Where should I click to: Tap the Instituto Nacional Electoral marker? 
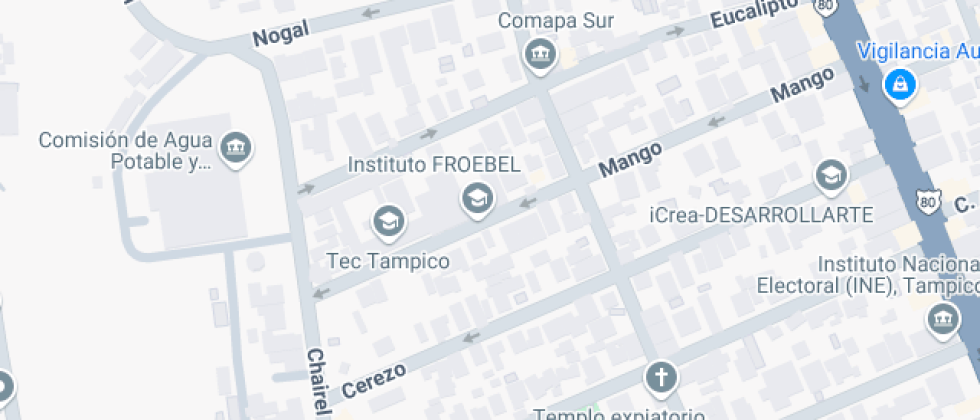943,320
